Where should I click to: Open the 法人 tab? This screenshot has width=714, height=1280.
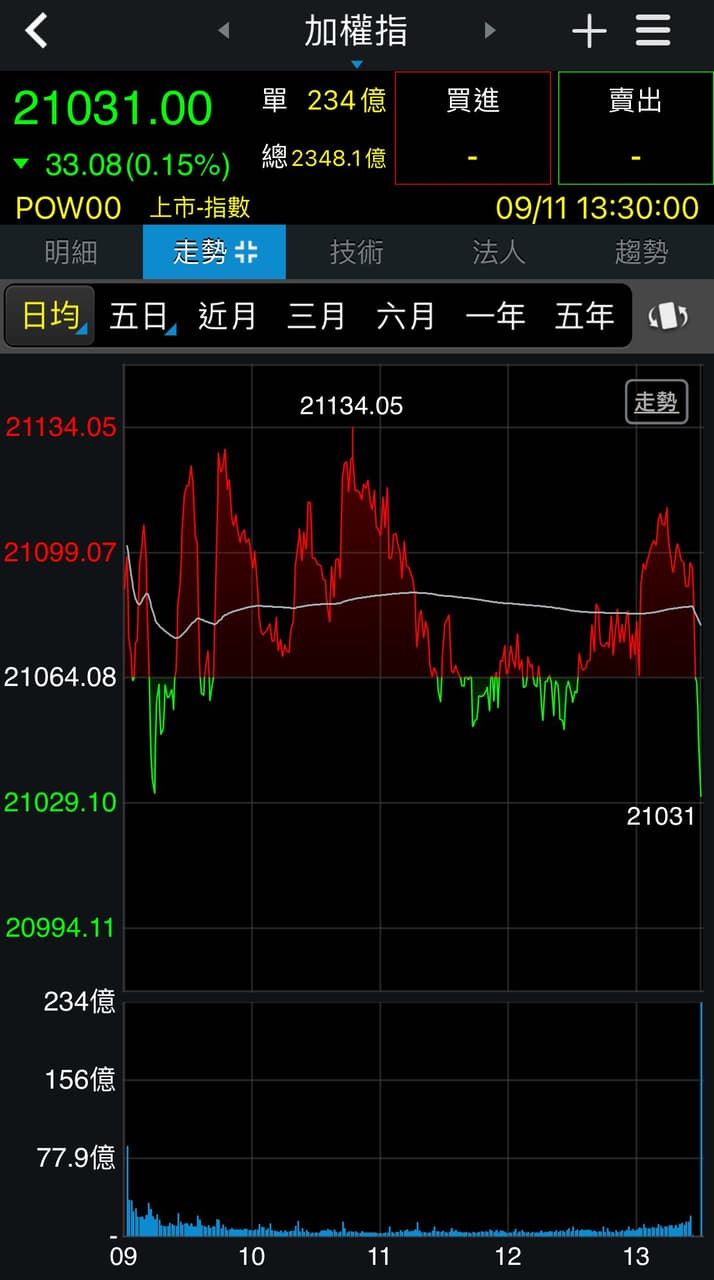coord(499,252)
